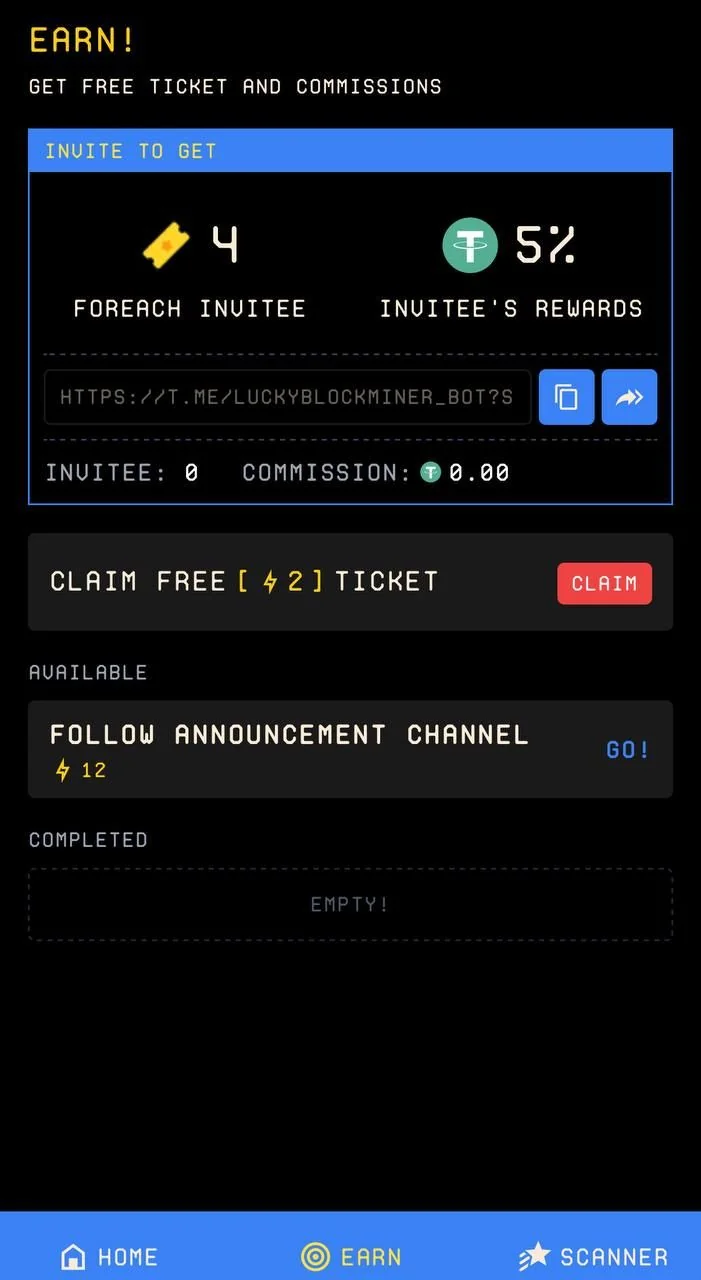Select the Earn tab
701x1280 pixels.
tap(351, 1256)
